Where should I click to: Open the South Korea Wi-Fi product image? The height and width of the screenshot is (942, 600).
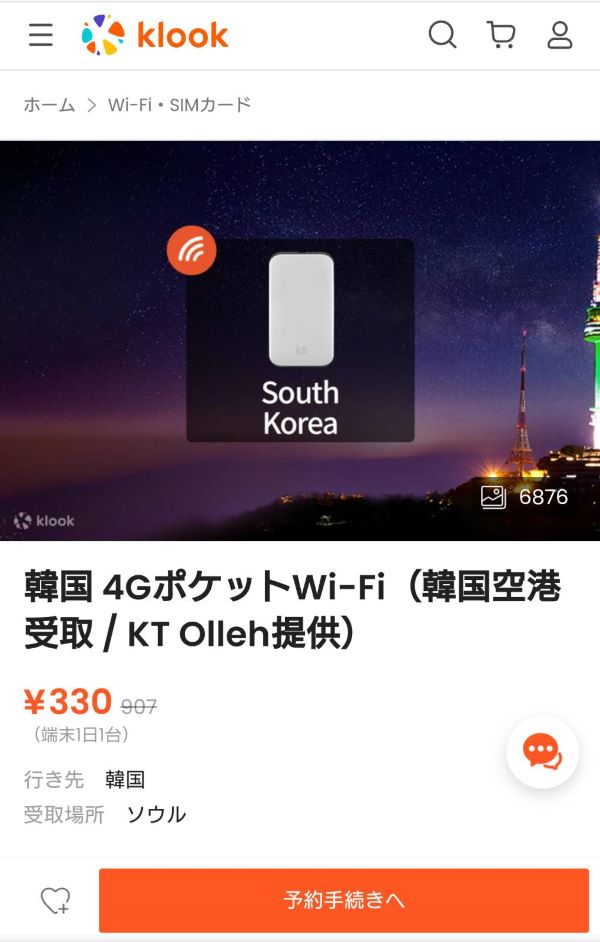pos(300,340)
